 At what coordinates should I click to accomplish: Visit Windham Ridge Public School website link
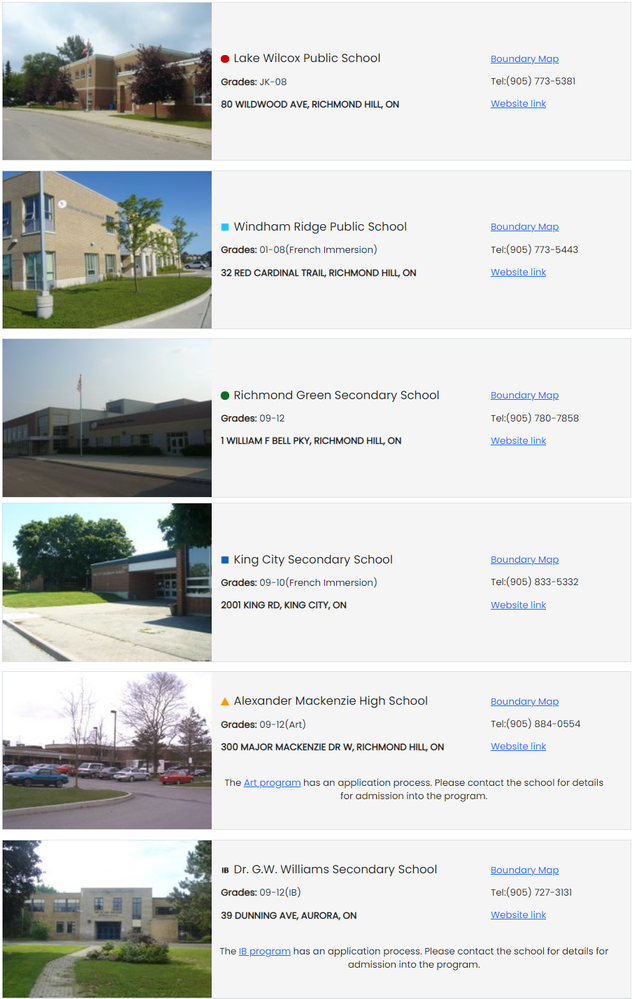click(x=518, y=272)
